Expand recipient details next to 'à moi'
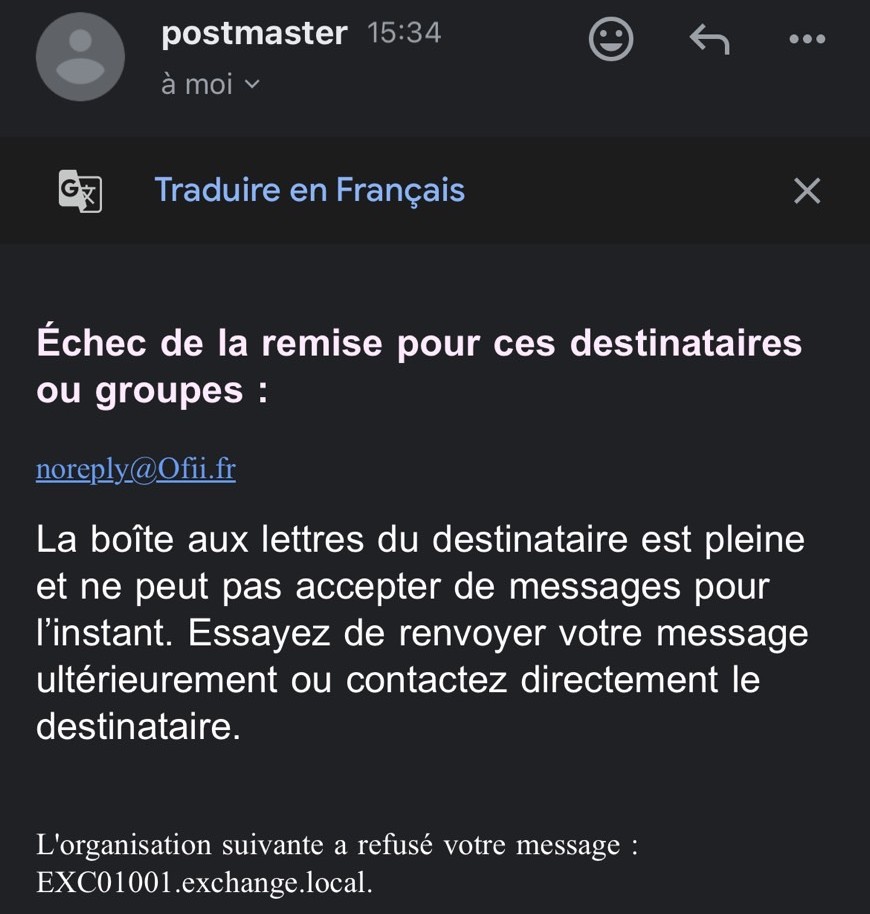The image size is (870, 914). click(252, 85)
